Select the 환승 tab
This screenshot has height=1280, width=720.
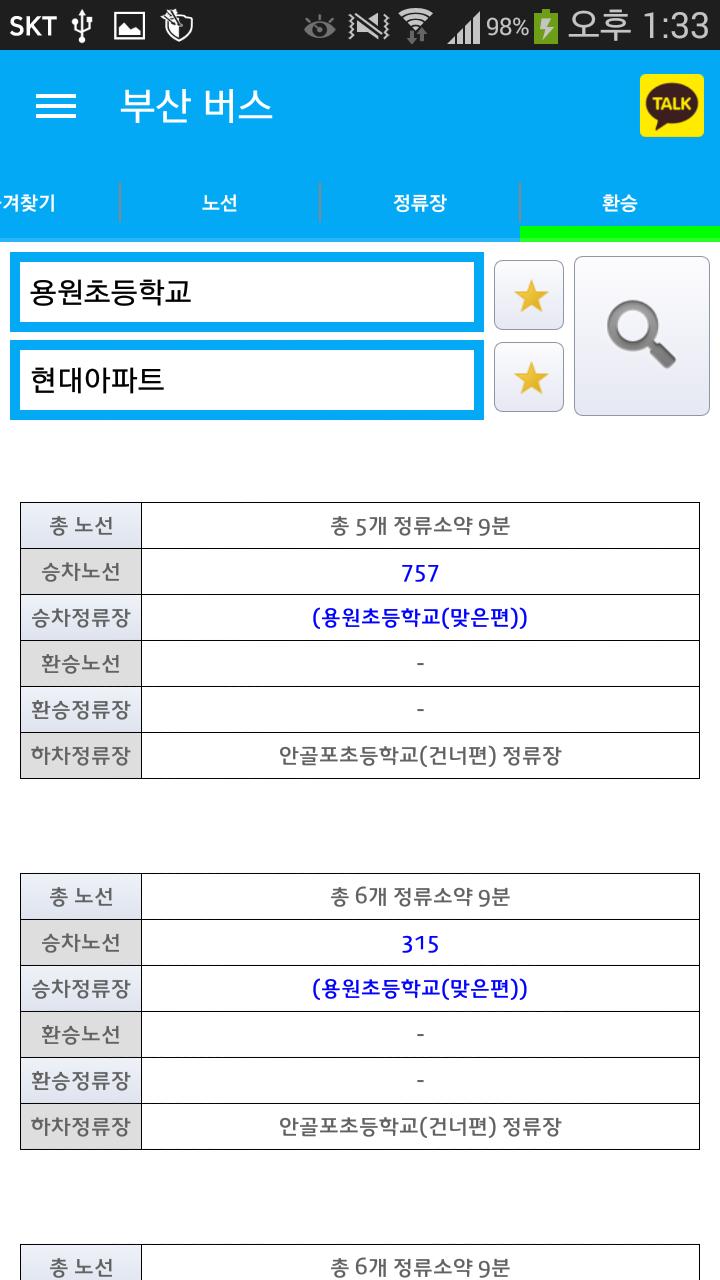pos(620,203)
